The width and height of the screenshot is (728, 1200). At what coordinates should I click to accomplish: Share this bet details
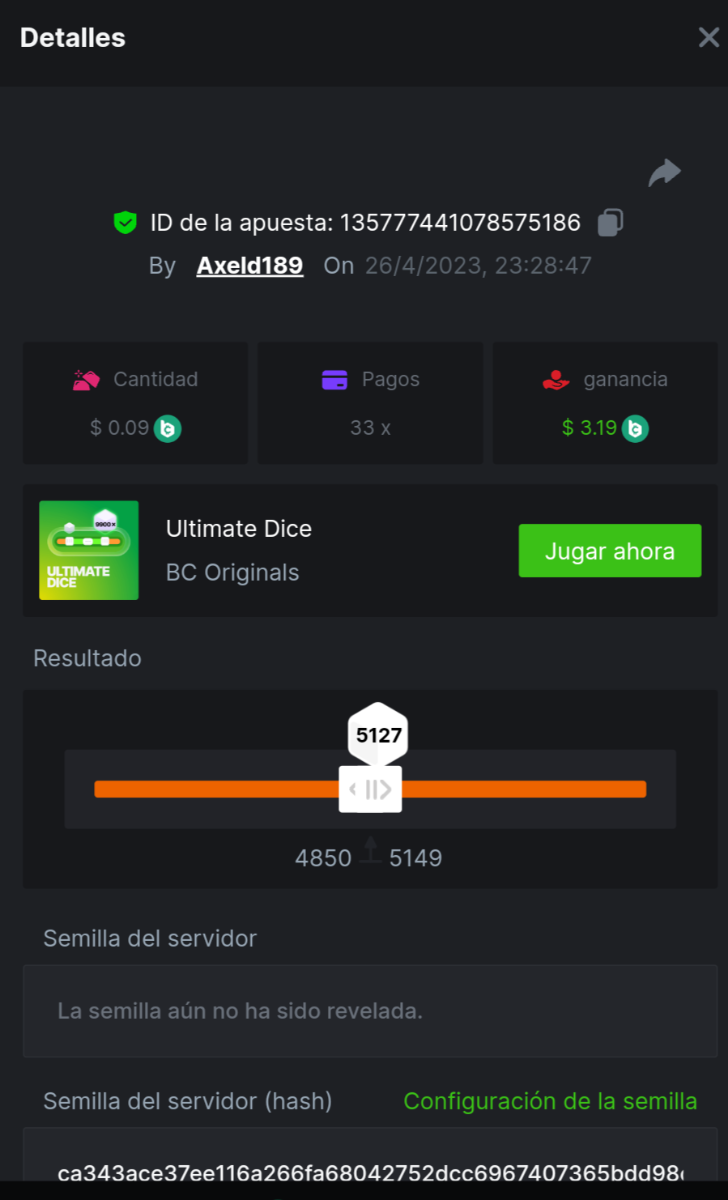coord(664,173)
